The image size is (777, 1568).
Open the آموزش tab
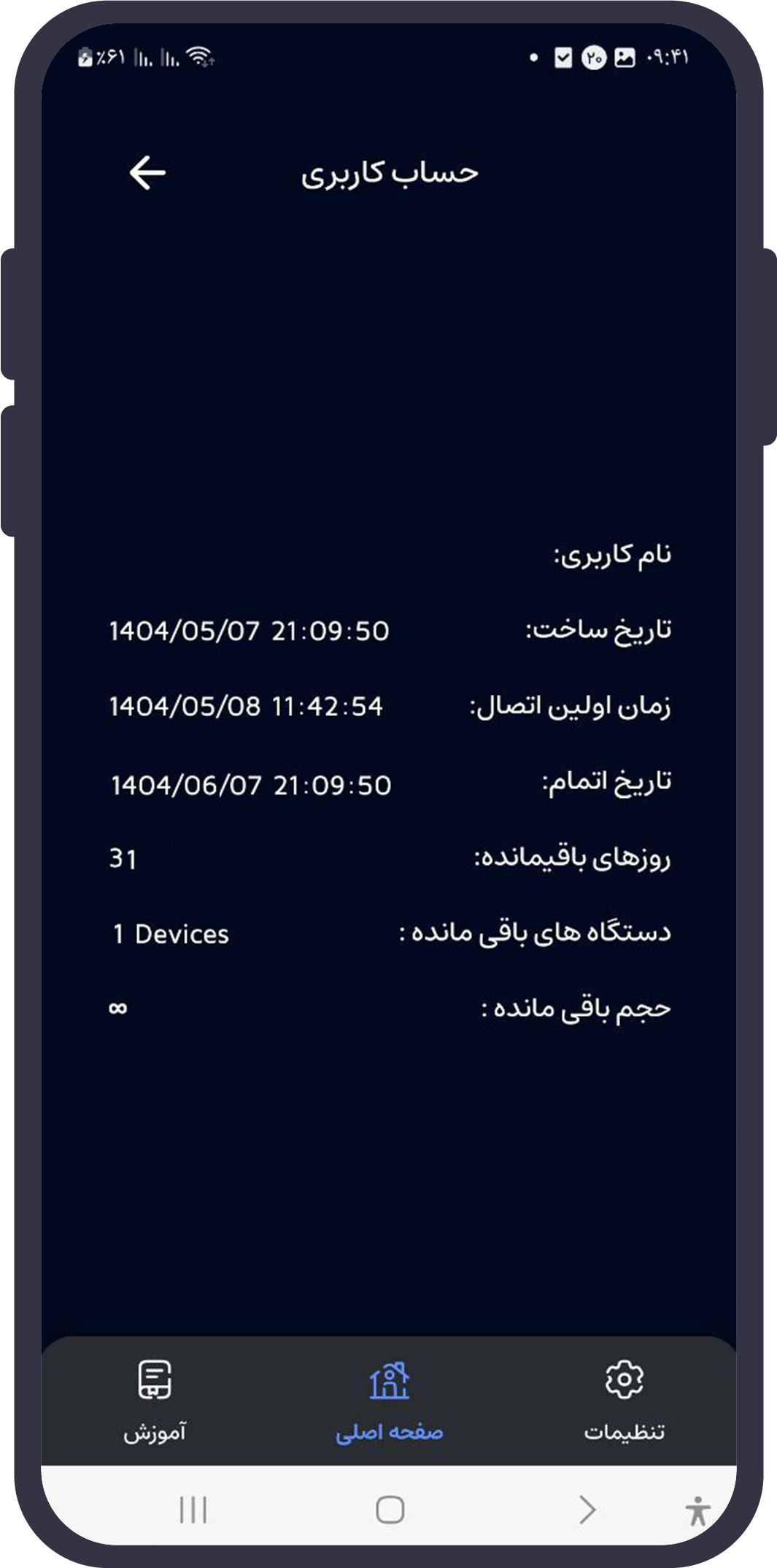(x=155, y=1401)
